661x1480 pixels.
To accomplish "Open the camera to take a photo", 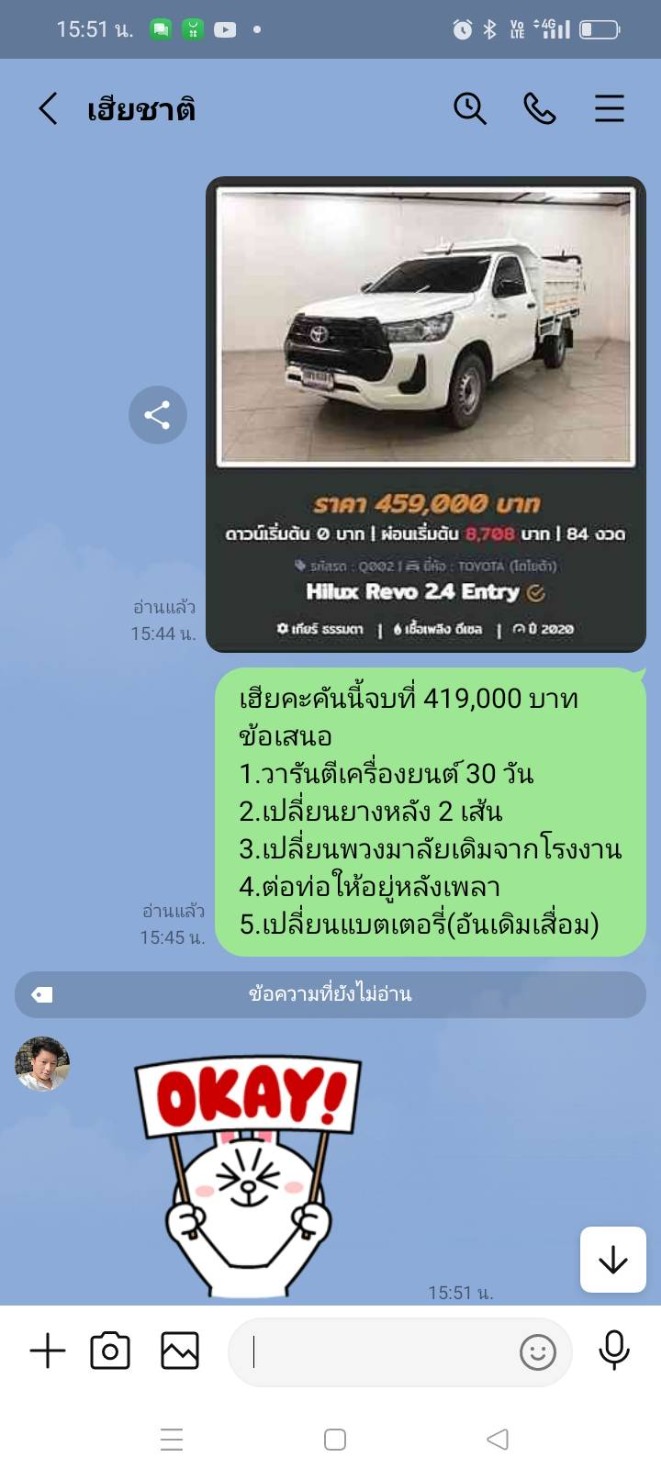I will 110,1352.
